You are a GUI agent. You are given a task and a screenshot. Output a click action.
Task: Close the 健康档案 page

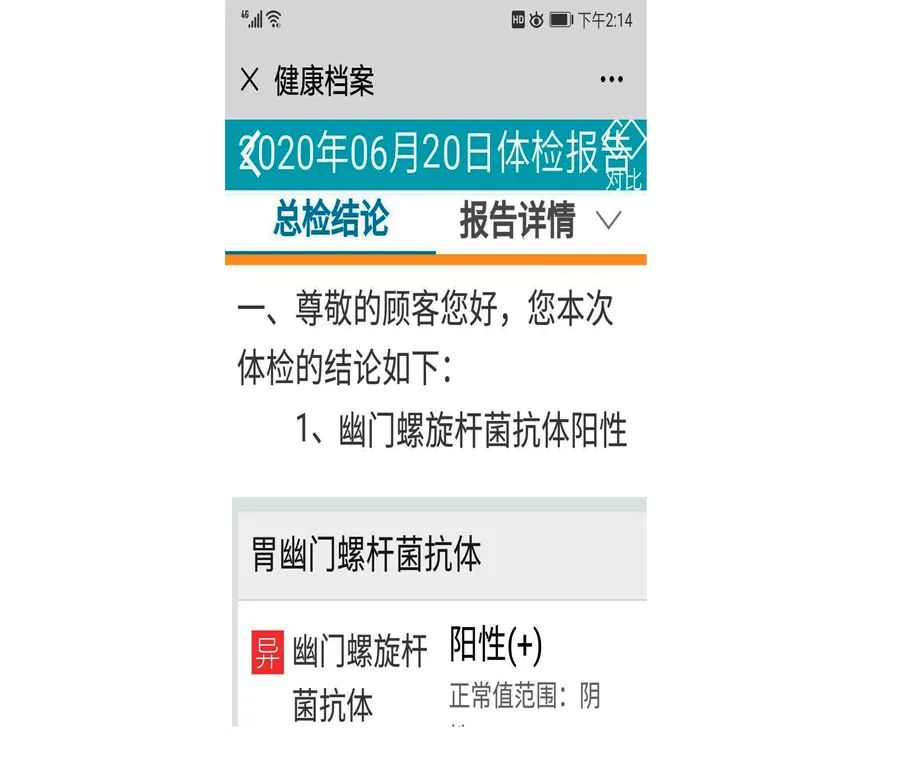tap(250, 80)
